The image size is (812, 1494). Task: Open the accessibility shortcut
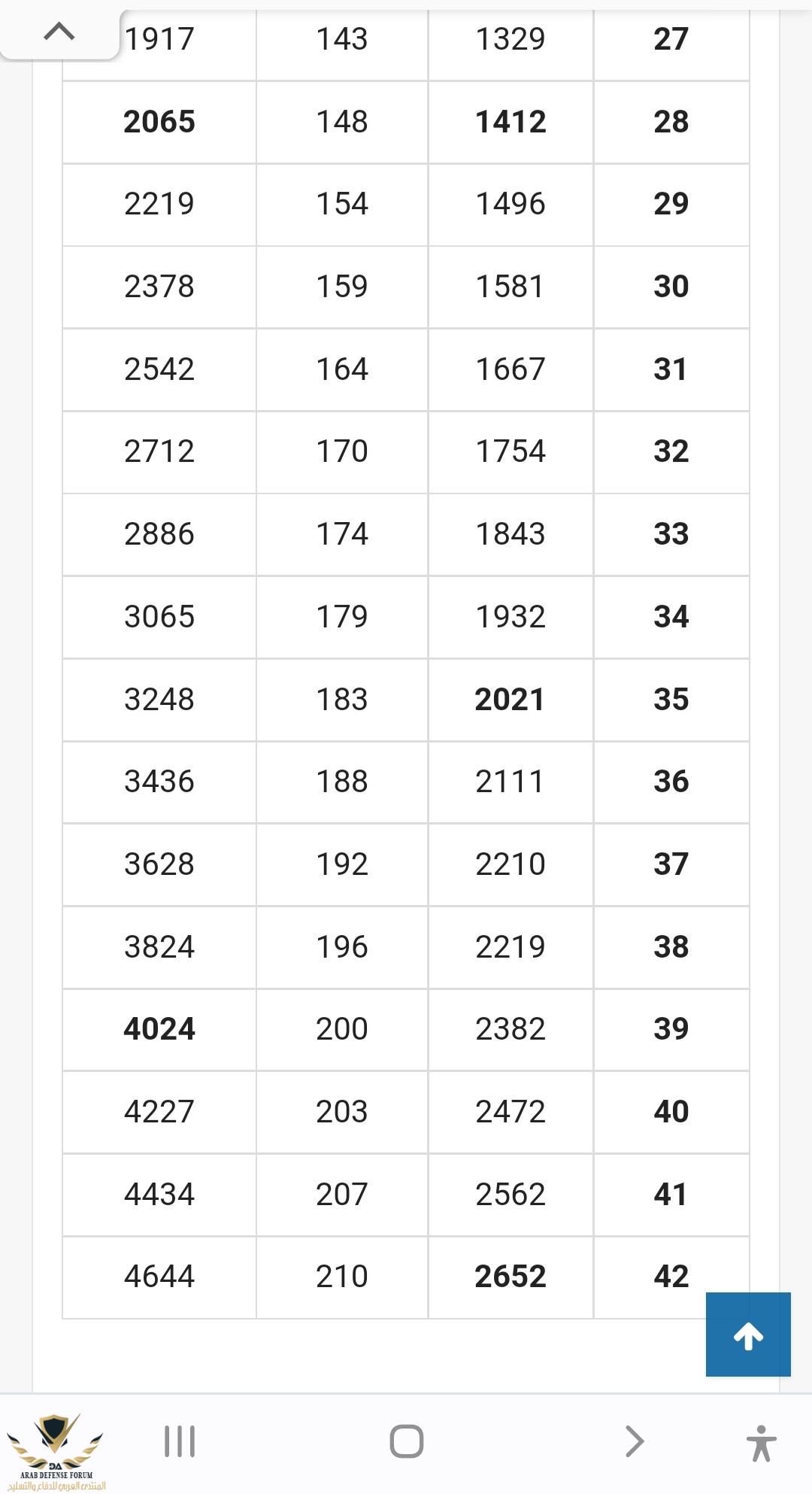click(761, 1443)
